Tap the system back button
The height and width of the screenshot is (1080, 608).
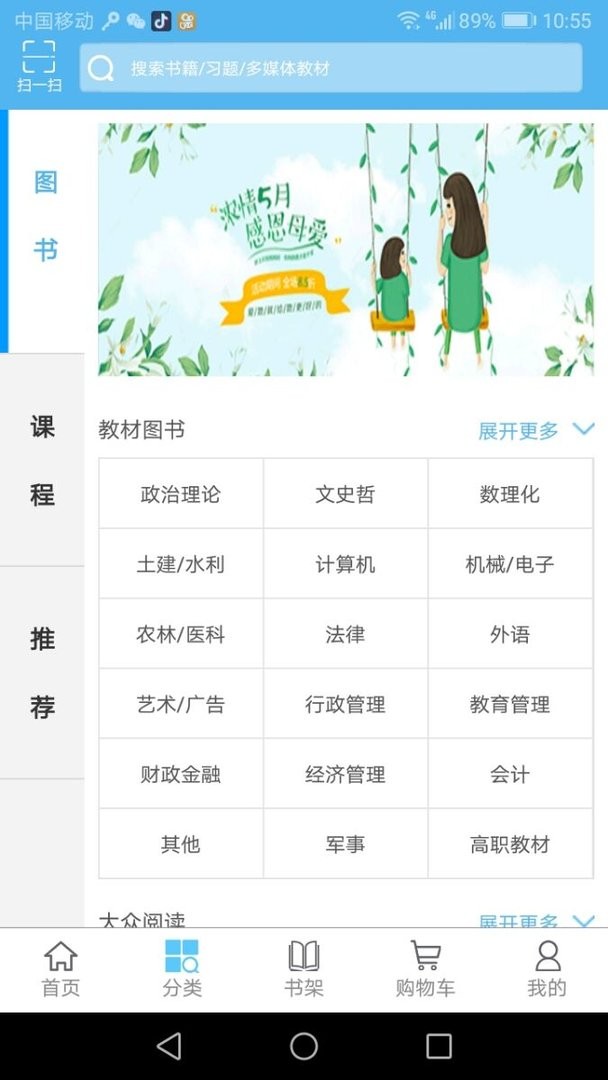click(x=169, y=1046)
